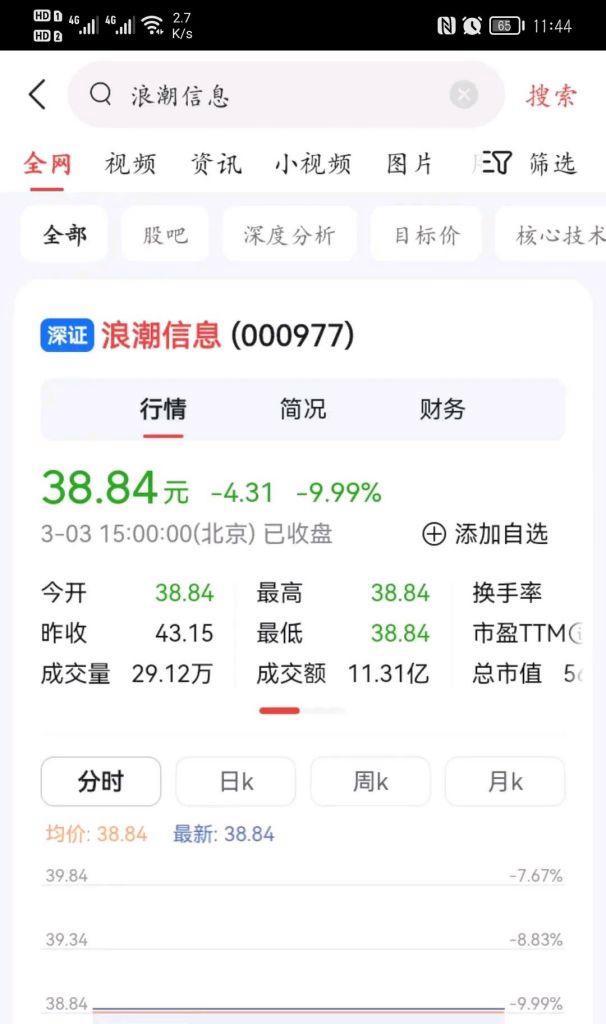Clear the search text with the X icon
Viewport: 606px width, 1024px height.
[x=464, y=95]
